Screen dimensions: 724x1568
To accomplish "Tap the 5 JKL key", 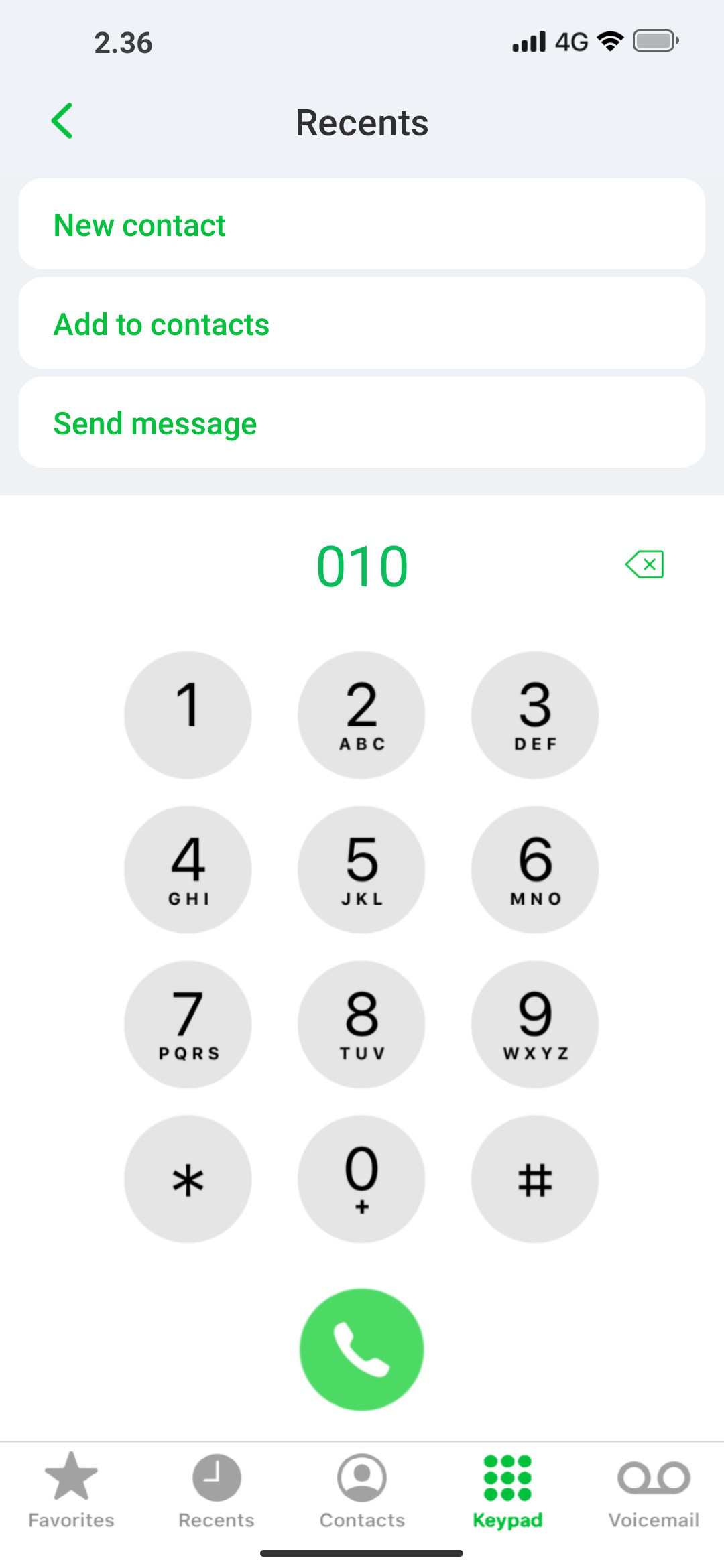I will click(361, 870).
